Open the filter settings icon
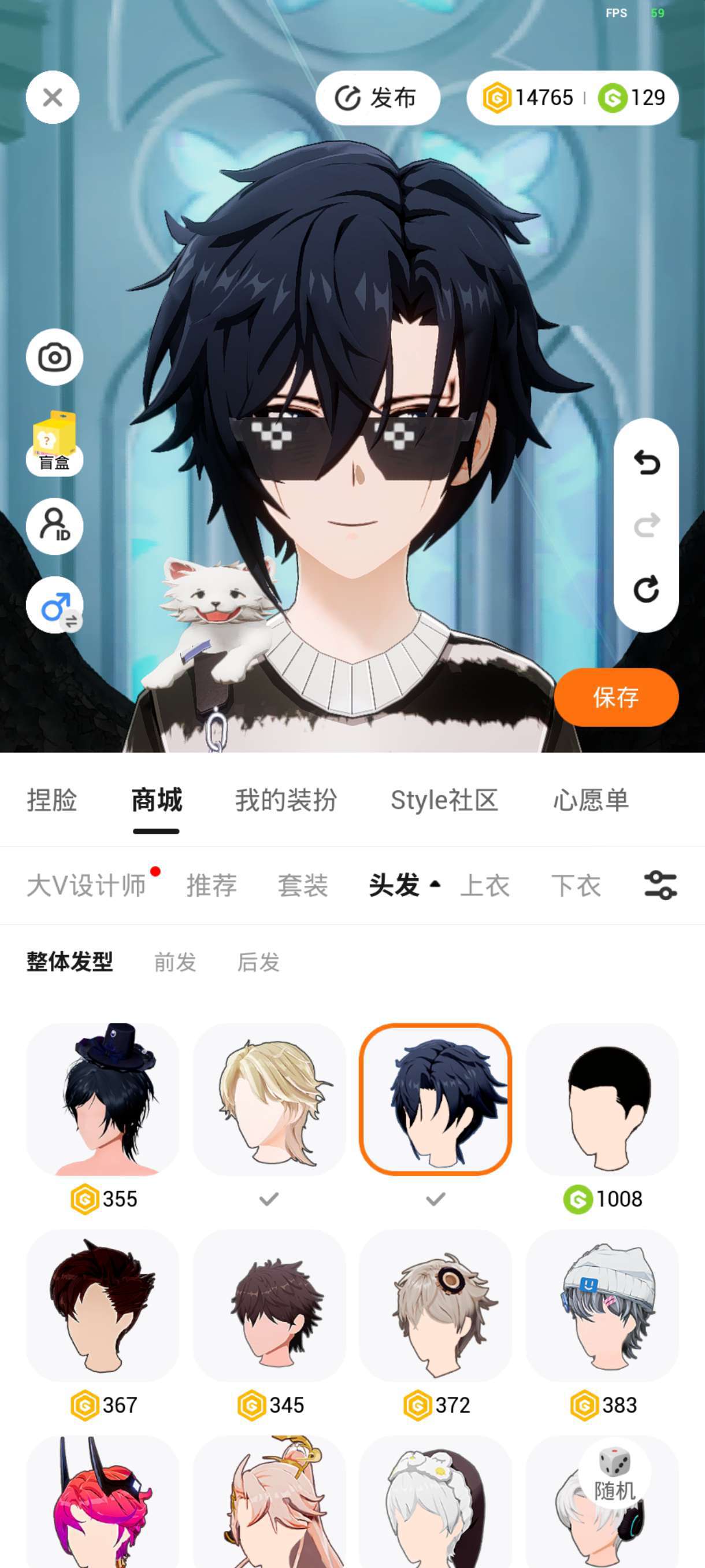 660,885
